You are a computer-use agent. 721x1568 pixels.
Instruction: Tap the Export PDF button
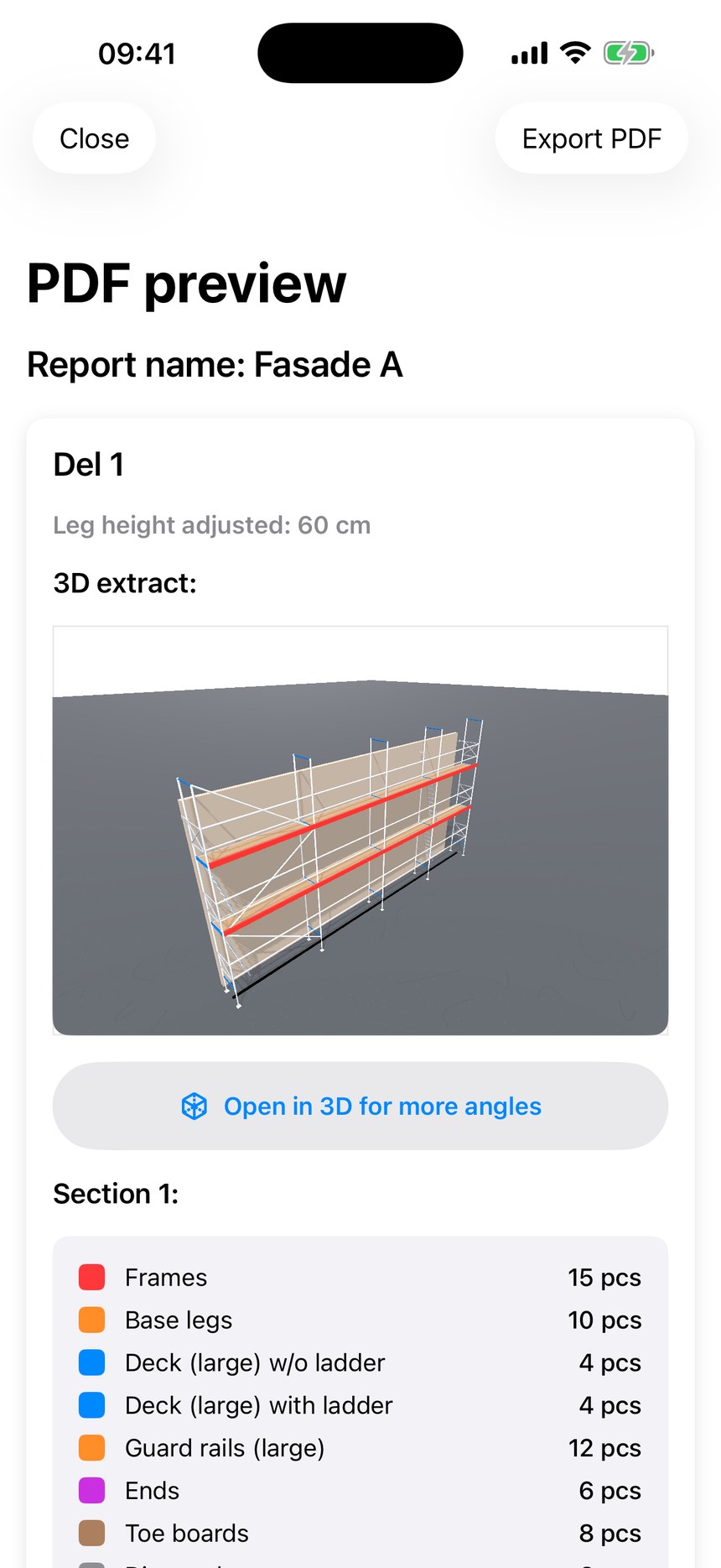point(591,138)
